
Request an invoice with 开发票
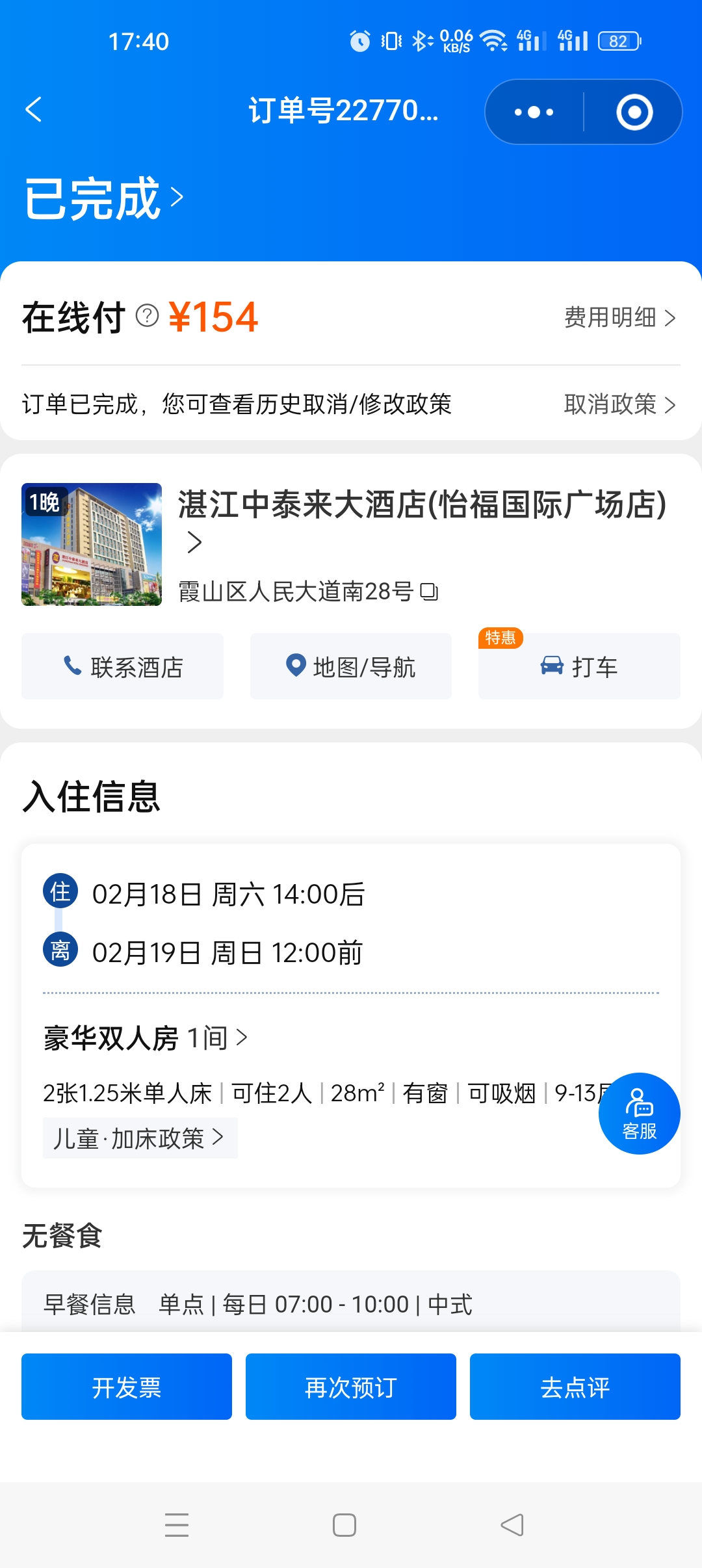pyautogui.click(x=127, y=1387)
